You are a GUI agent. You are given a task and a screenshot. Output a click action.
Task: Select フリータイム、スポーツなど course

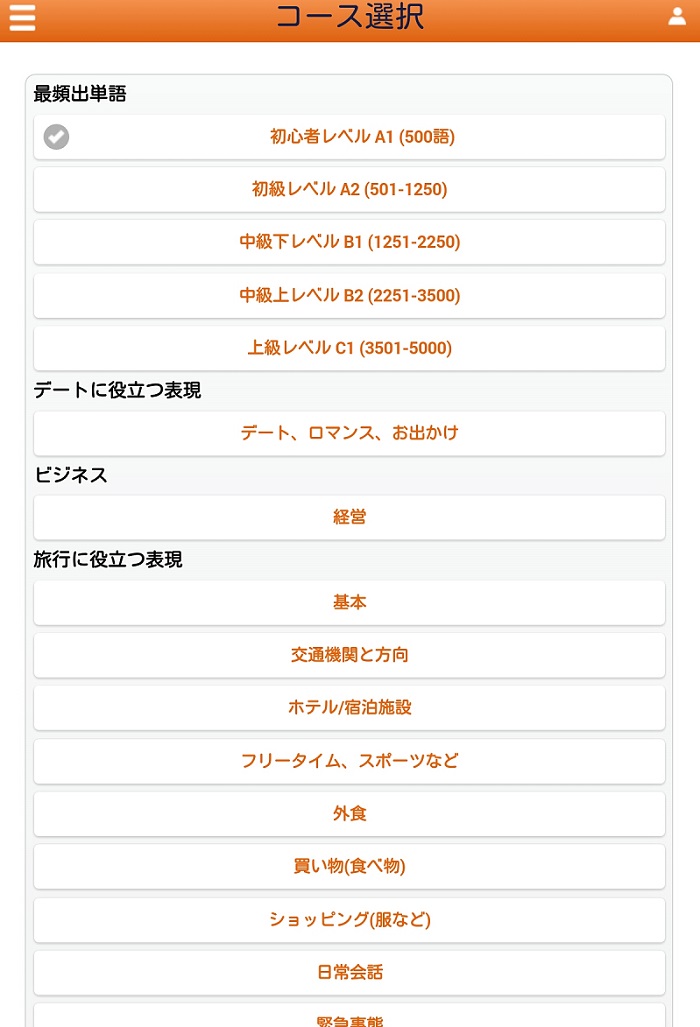(x=350, y=761)
